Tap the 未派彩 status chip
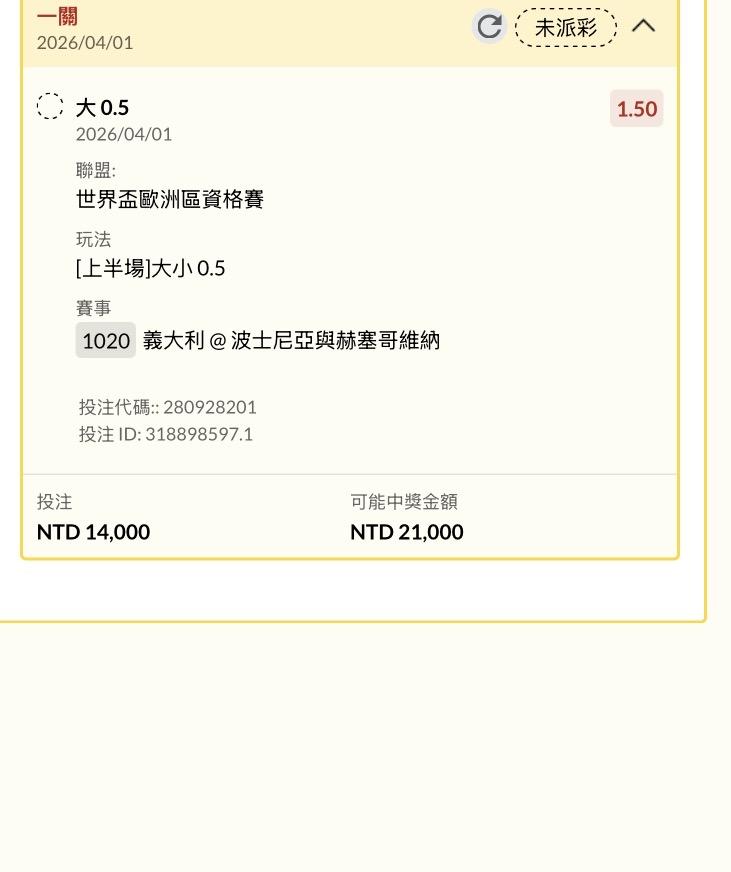This screenshot has width=731, height=872. (566, 28)
